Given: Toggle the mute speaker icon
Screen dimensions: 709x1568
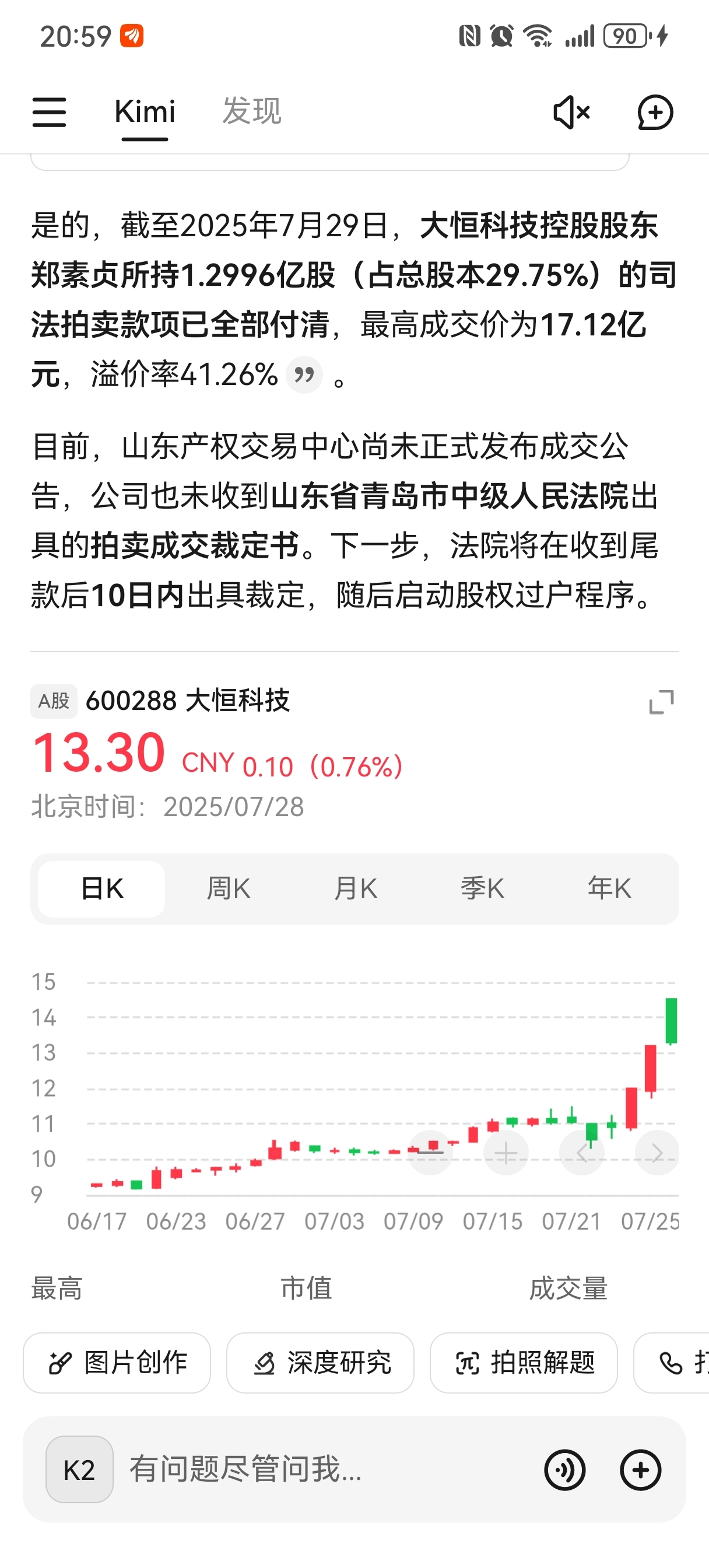Looking at the screenshot, I should (571, 112).
